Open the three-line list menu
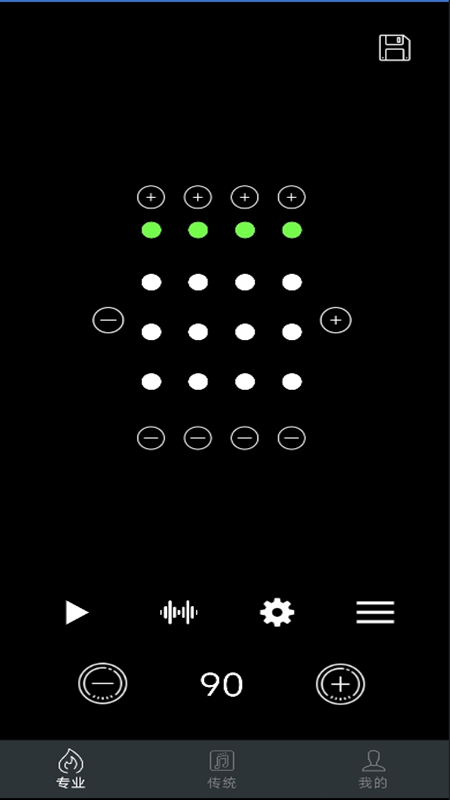The width and height of the screenshot is (450, 800). click(376, 612)
